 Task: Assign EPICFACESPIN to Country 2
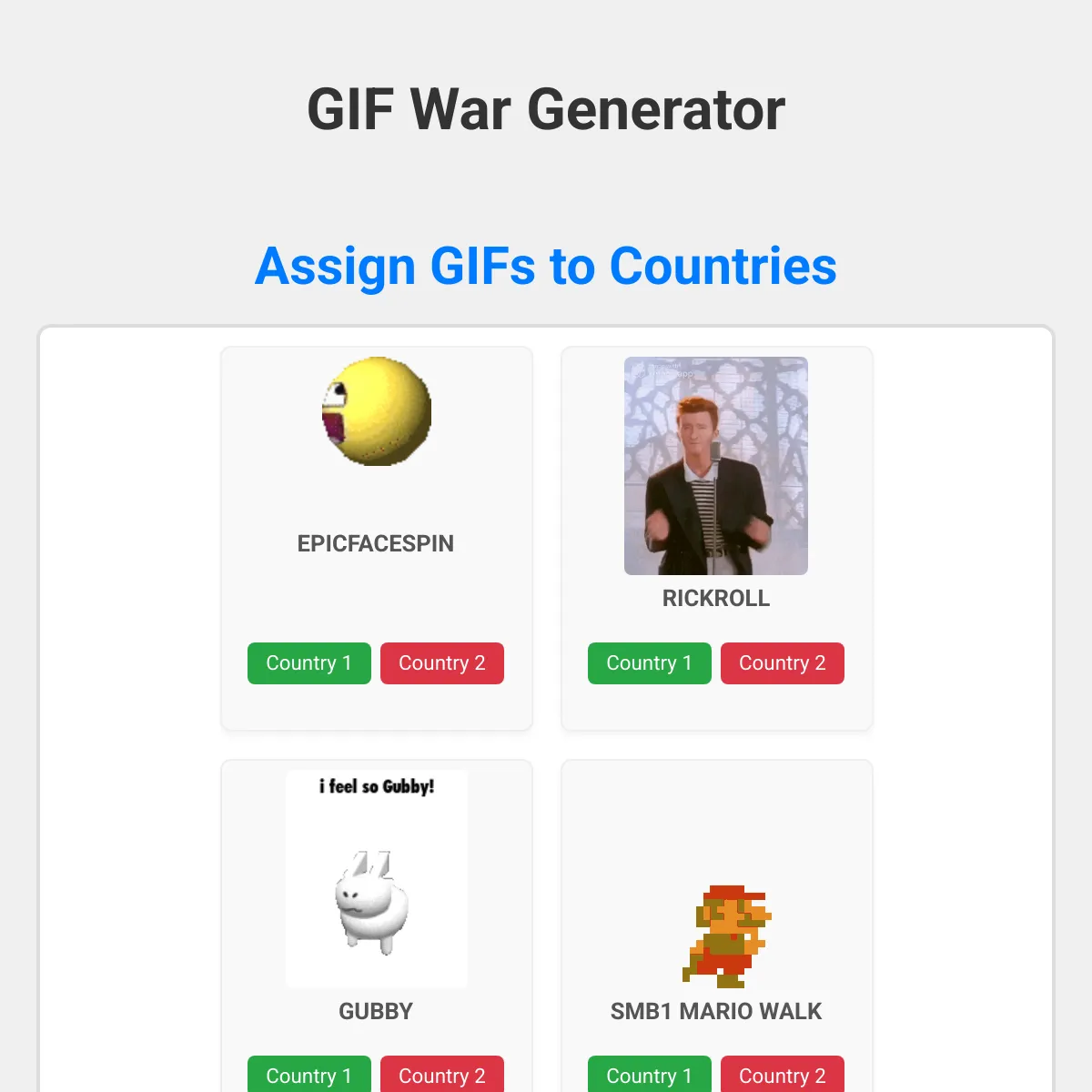click(x=441, y=662)
